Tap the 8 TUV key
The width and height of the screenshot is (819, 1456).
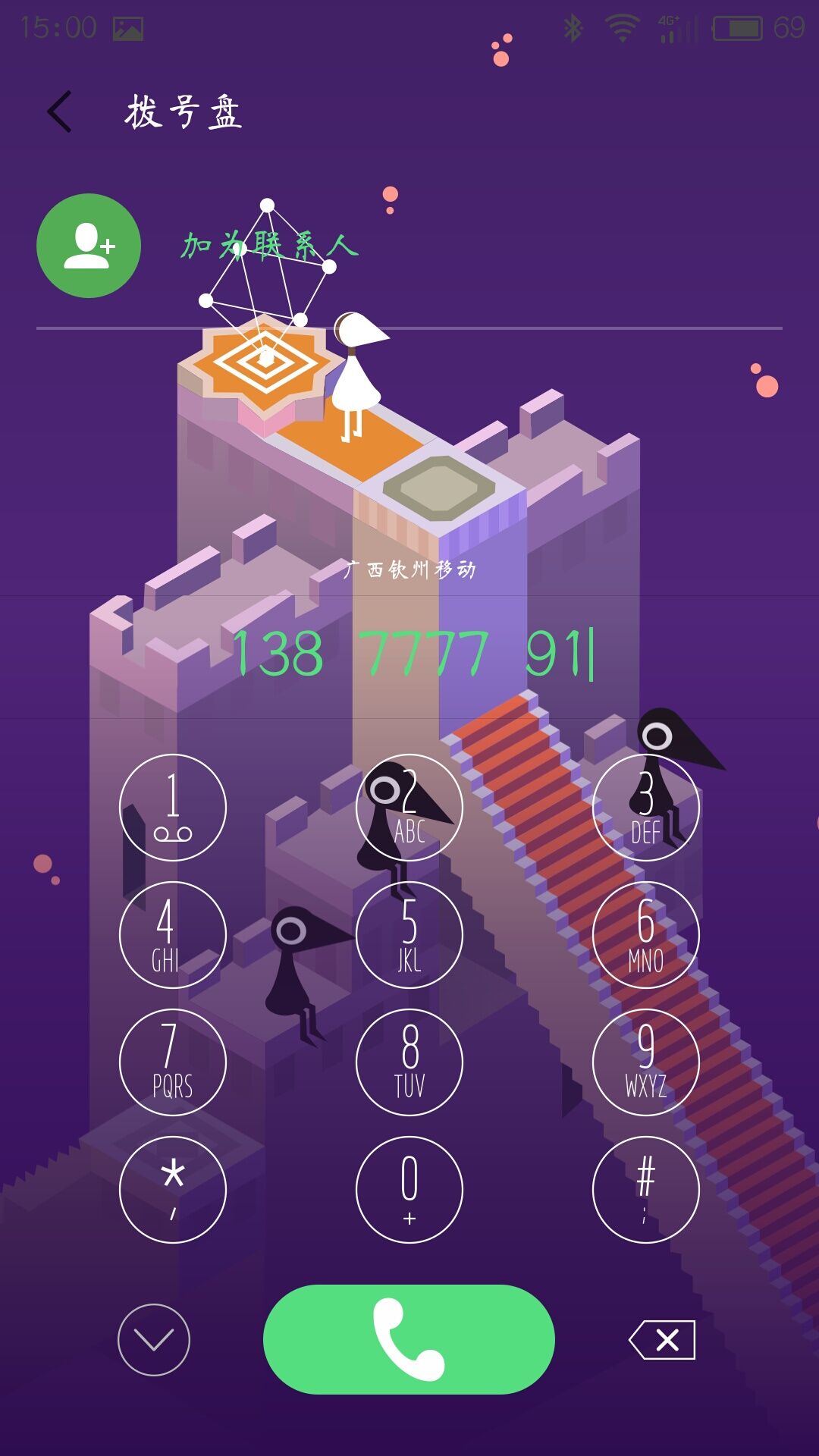click(409, 1062)
